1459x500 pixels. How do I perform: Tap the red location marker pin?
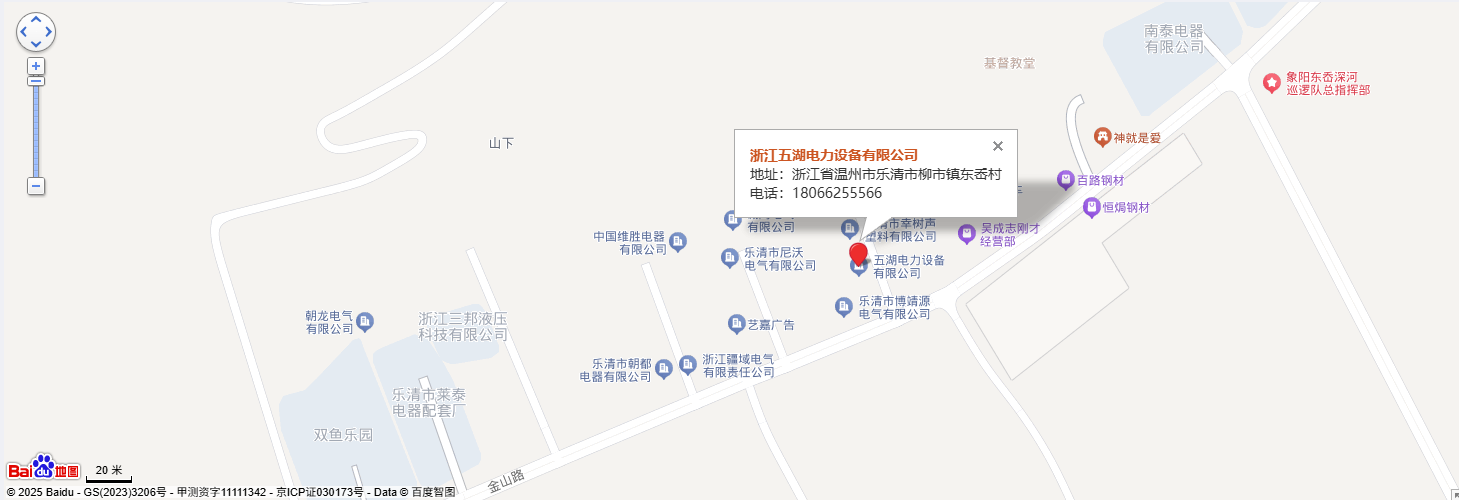pyautogui.click(x=858, y=252)
